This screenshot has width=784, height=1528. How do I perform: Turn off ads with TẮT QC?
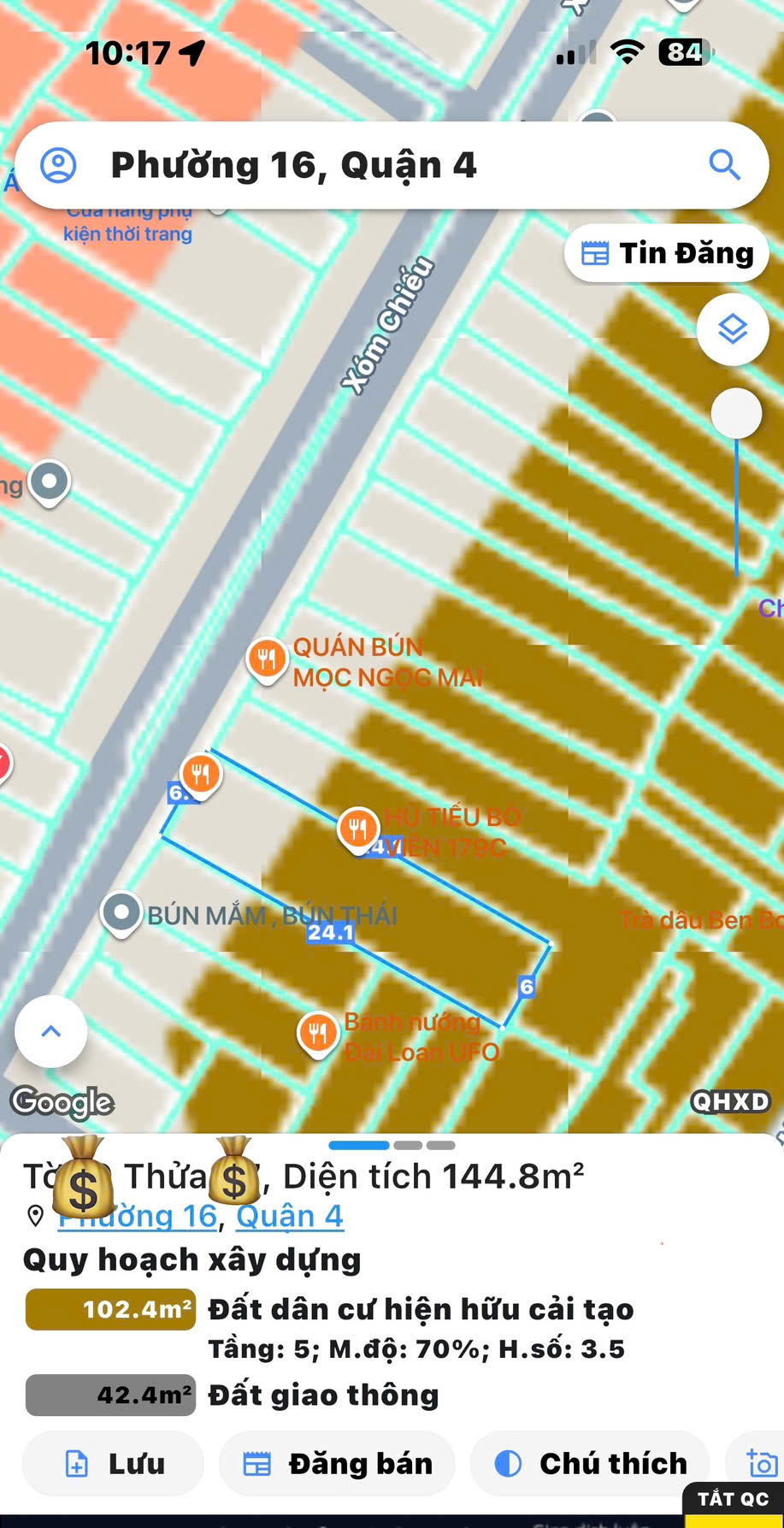point(733,1499)
